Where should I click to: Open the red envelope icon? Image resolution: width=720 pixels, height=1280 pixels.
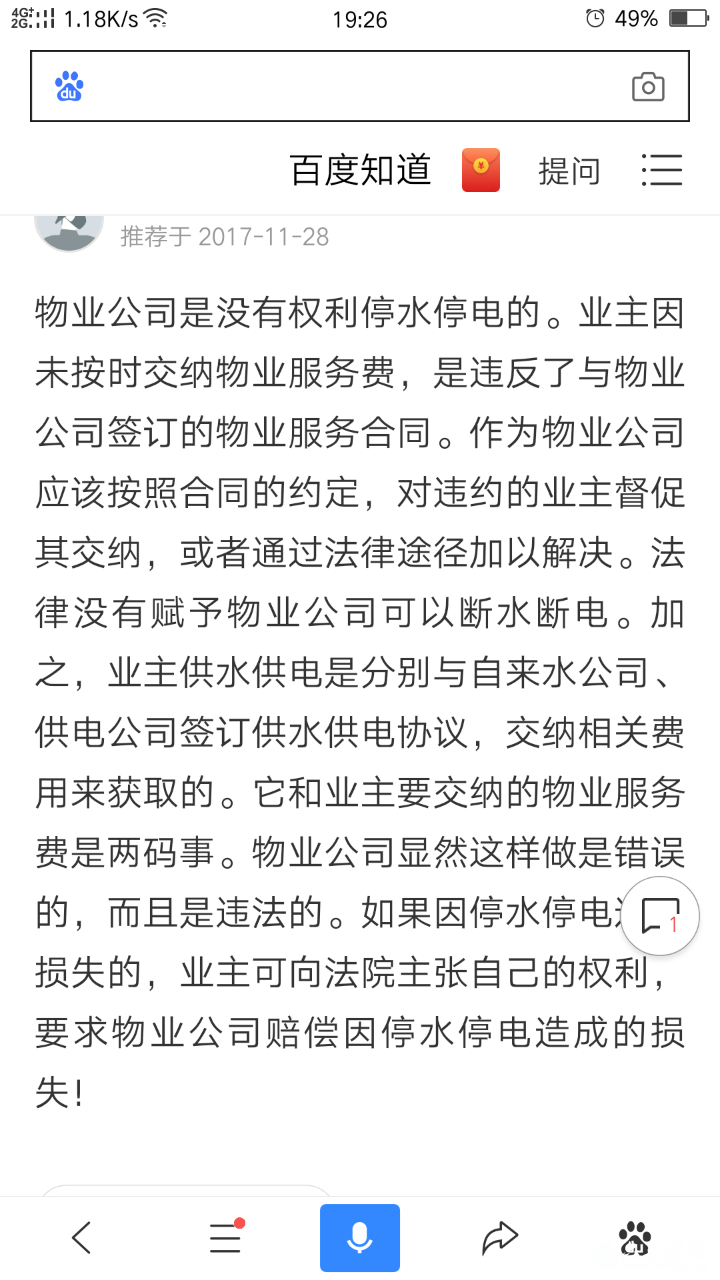click(x=481, y=170)
